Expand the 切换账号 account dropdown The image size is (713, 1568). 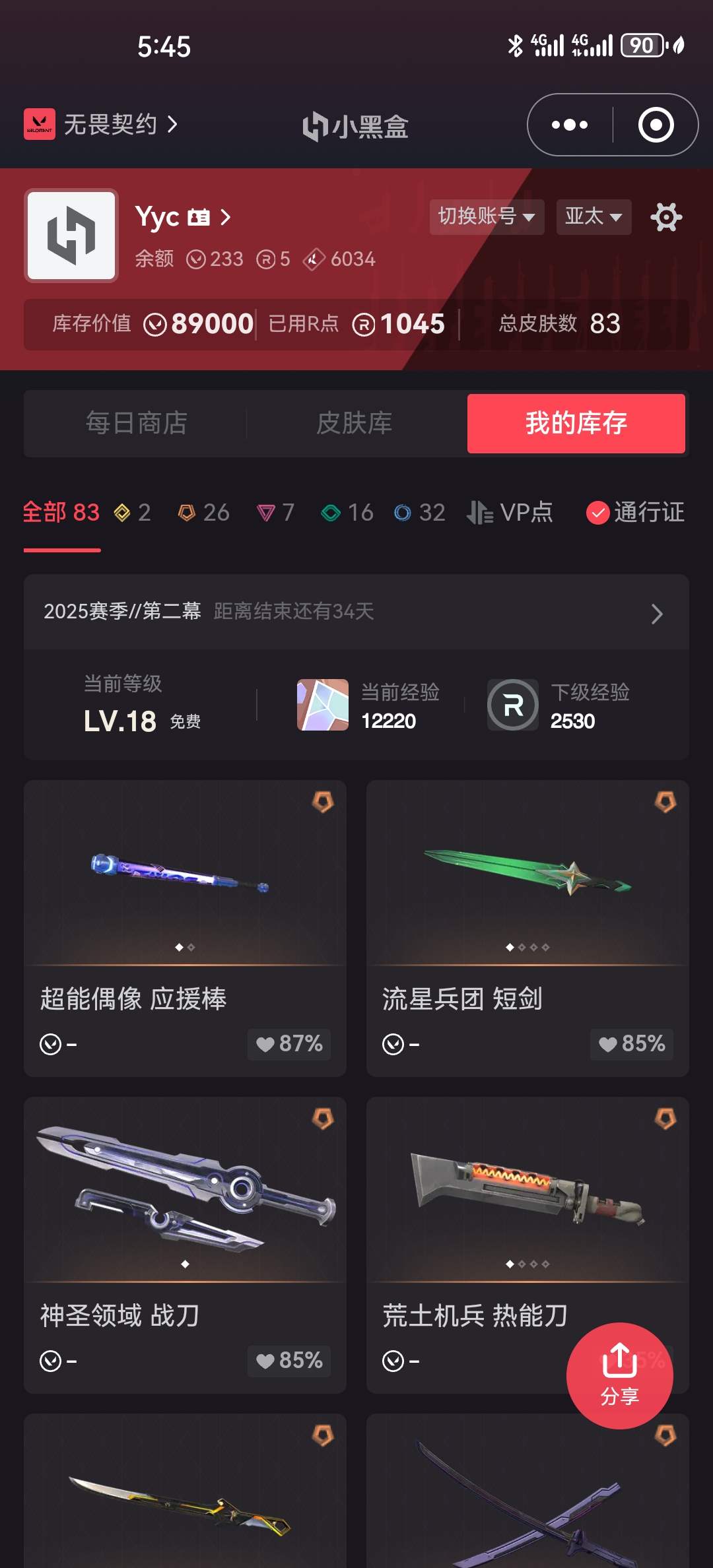487,216
